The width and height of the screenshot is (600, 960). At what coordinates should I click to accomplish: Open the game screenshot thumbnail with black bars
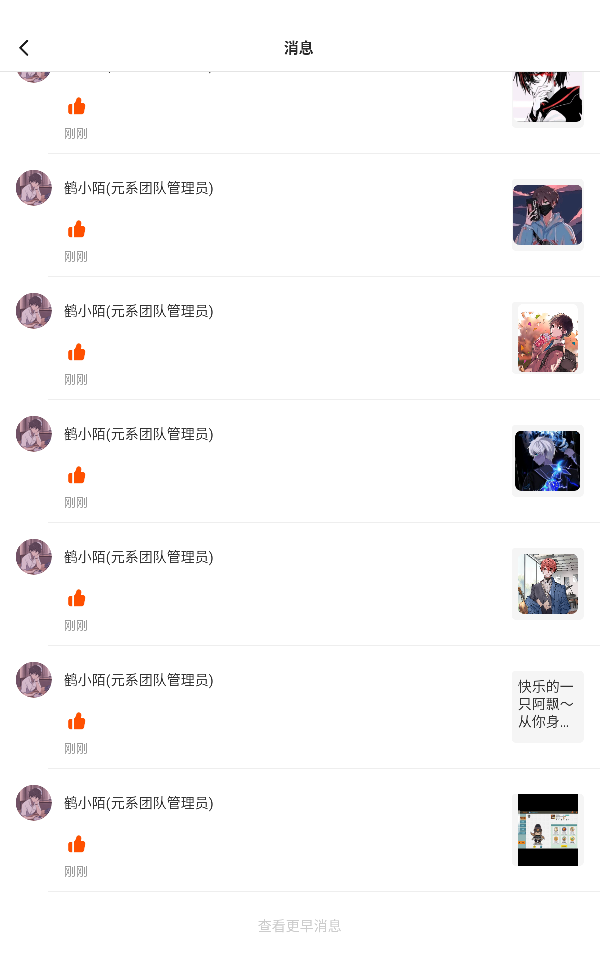tap(547, 830)
